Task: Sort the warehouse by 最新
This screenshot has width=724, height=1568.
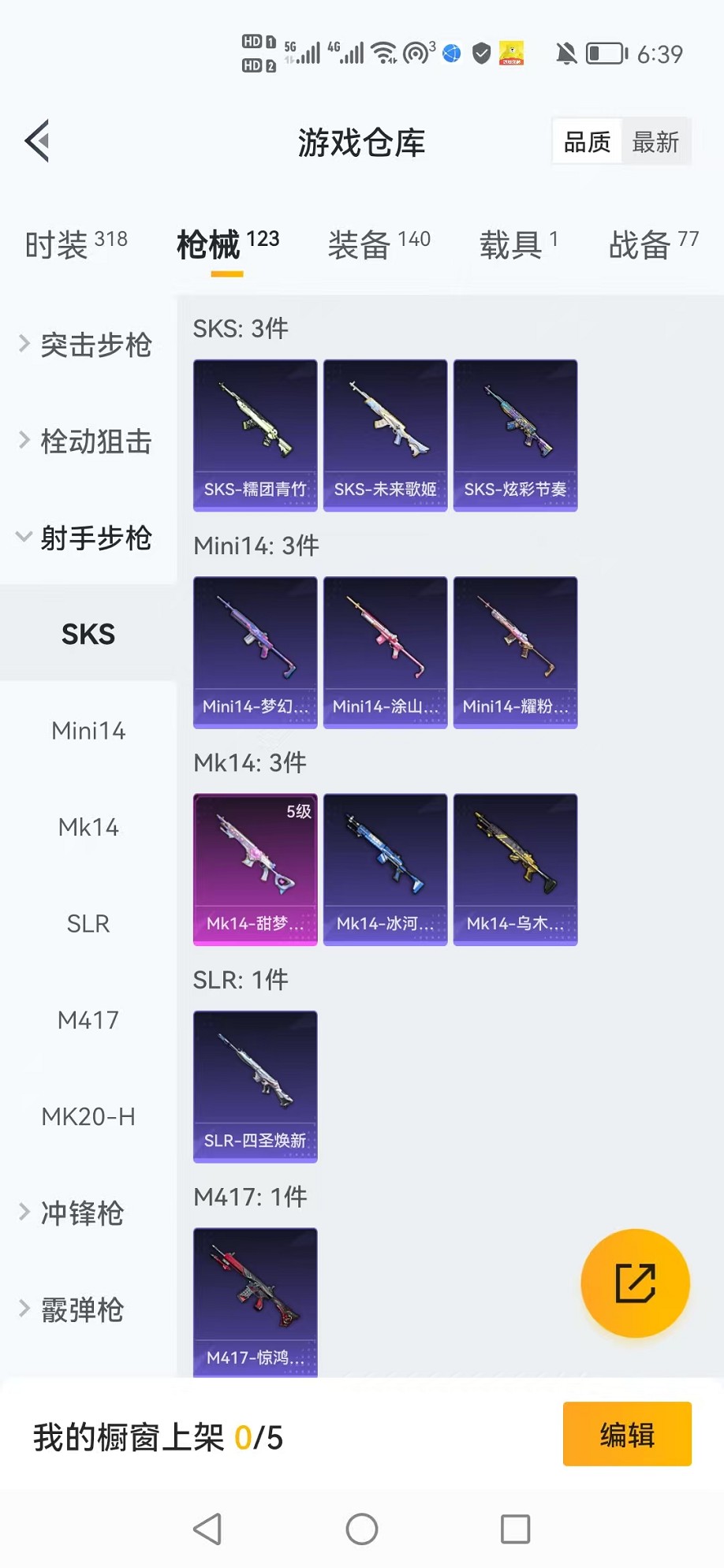Action: [655, 142]
